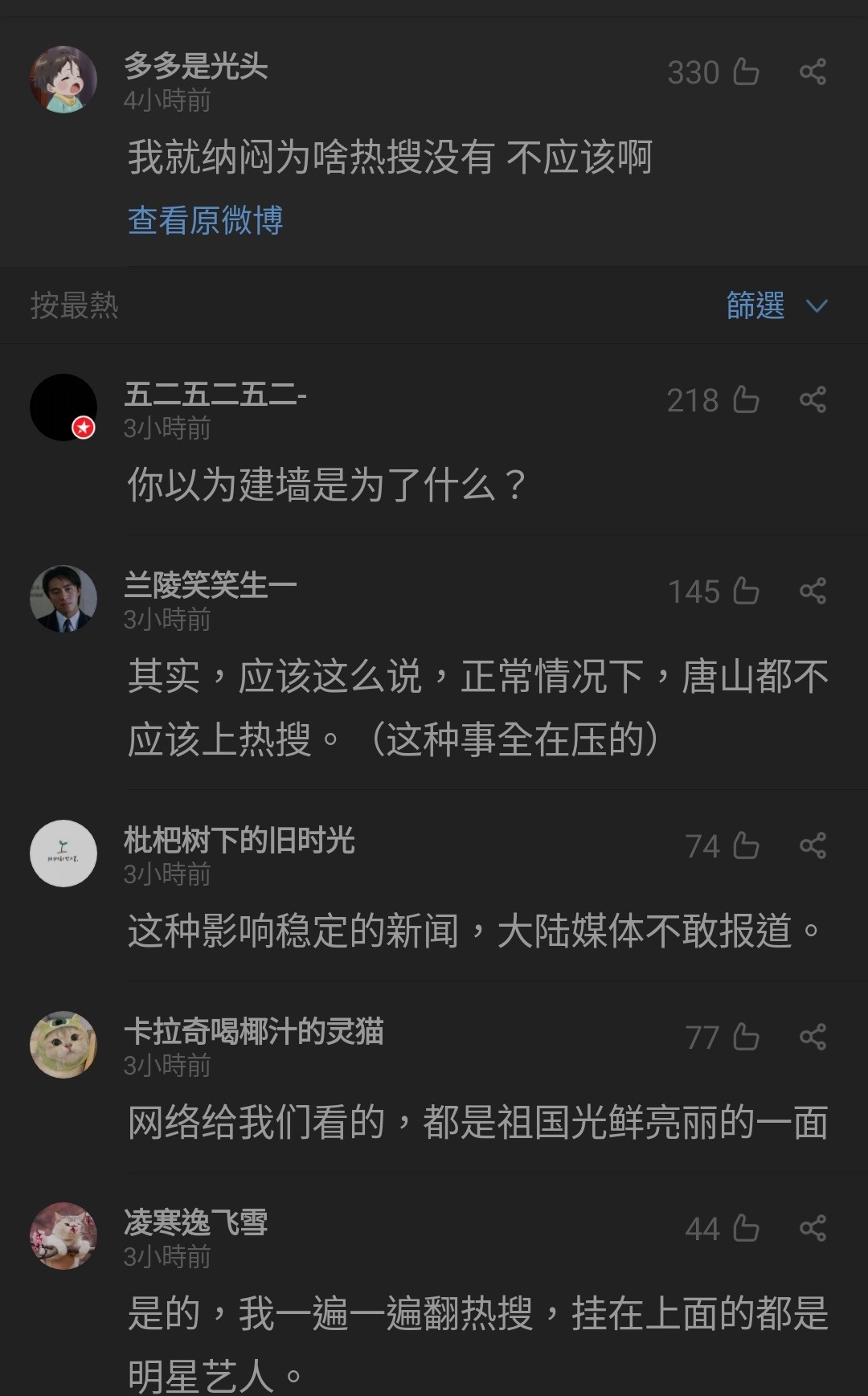Screen dimensions: 868x1396
Task: Like 卡拉奇喝椰汁的灵猫's reply
Action: (747, 1038)
